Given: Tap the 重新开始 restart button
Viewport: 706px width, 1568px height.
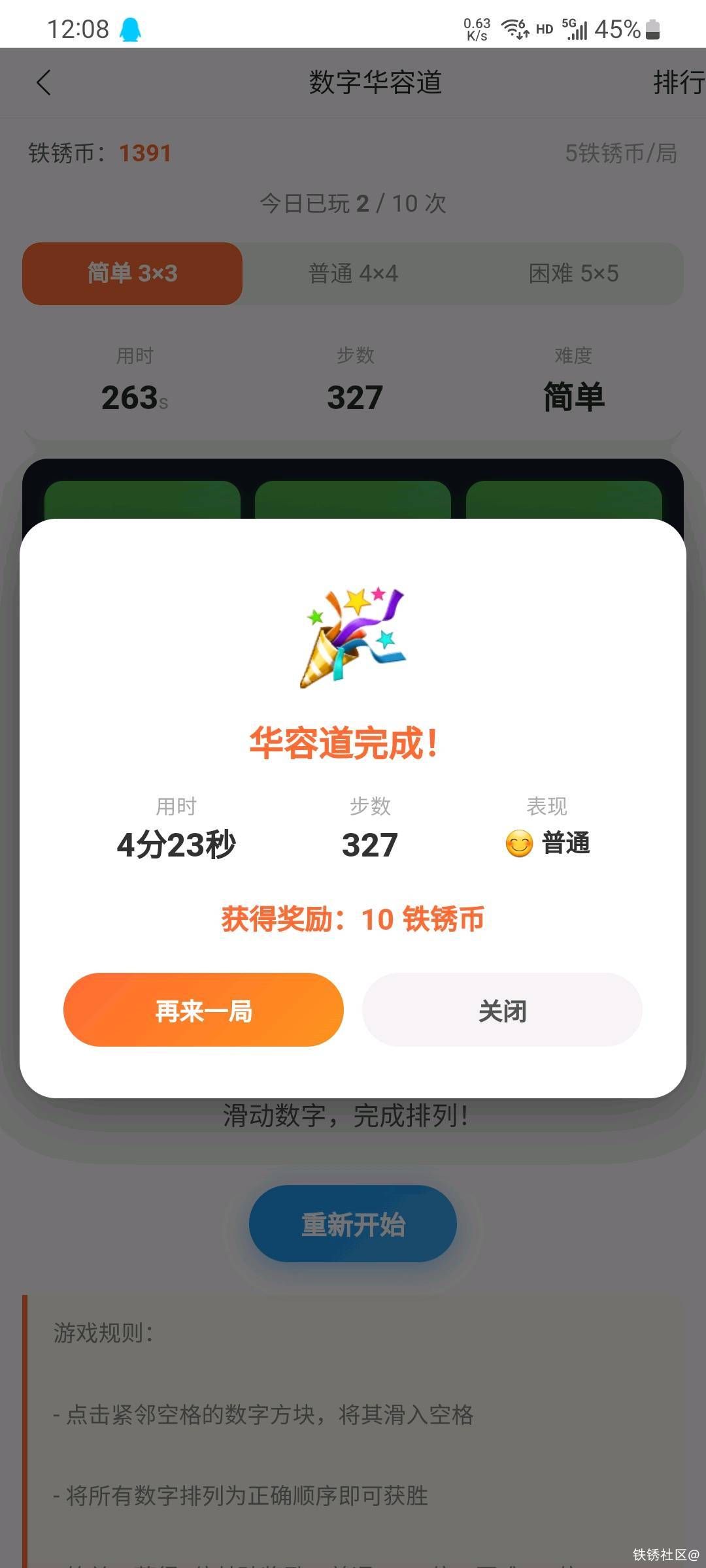Looking at the screenshot, I should tap(353, 1224).
